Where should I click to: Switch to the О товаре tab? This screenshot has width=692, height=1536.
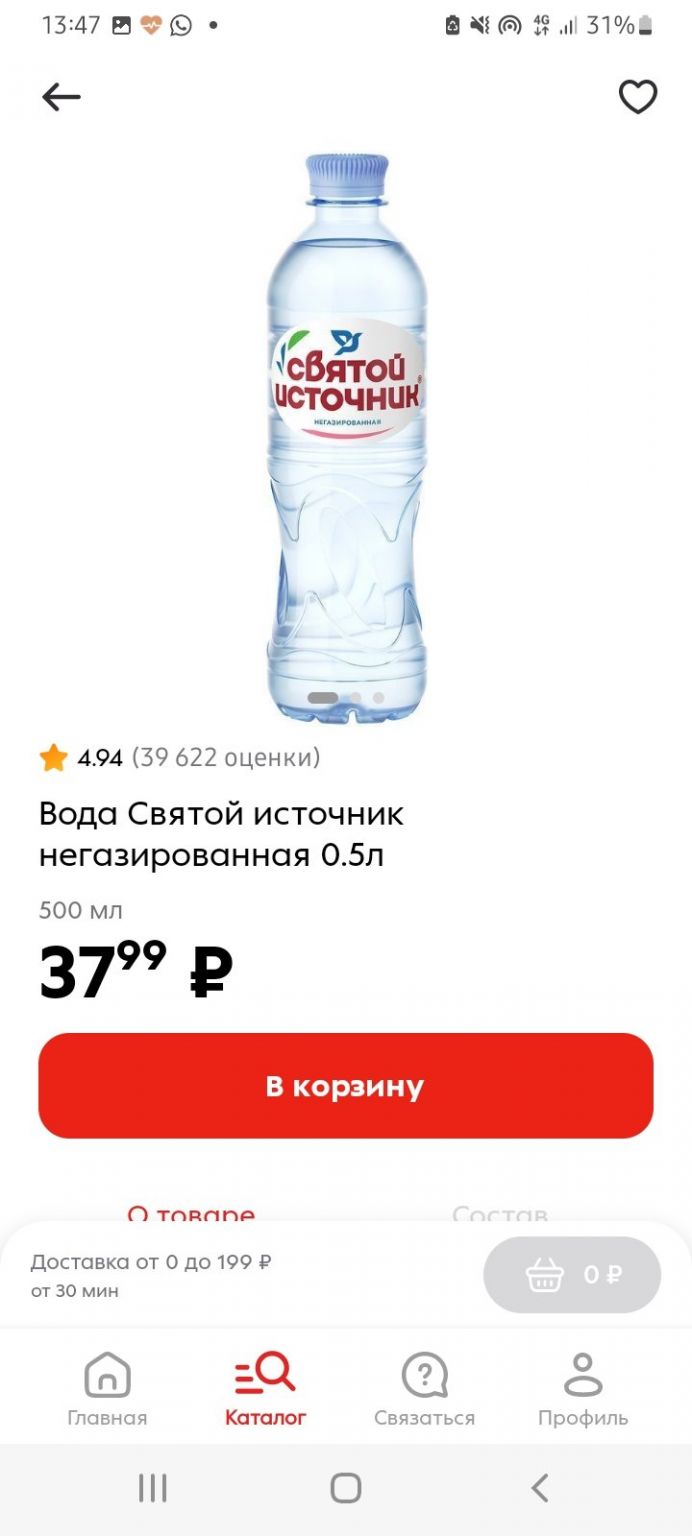pos(191,1214)
